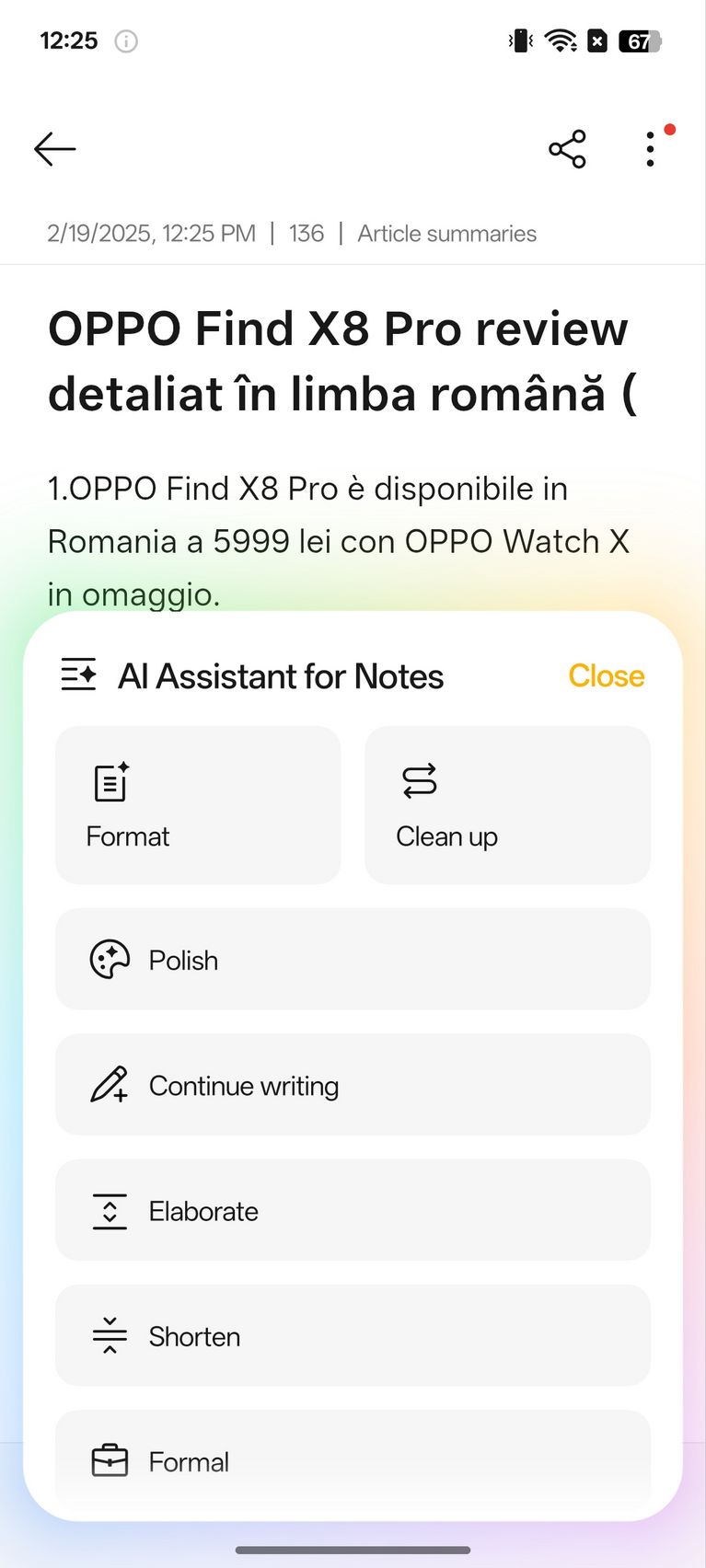
Task: Share this note
Action: (567, 149)
